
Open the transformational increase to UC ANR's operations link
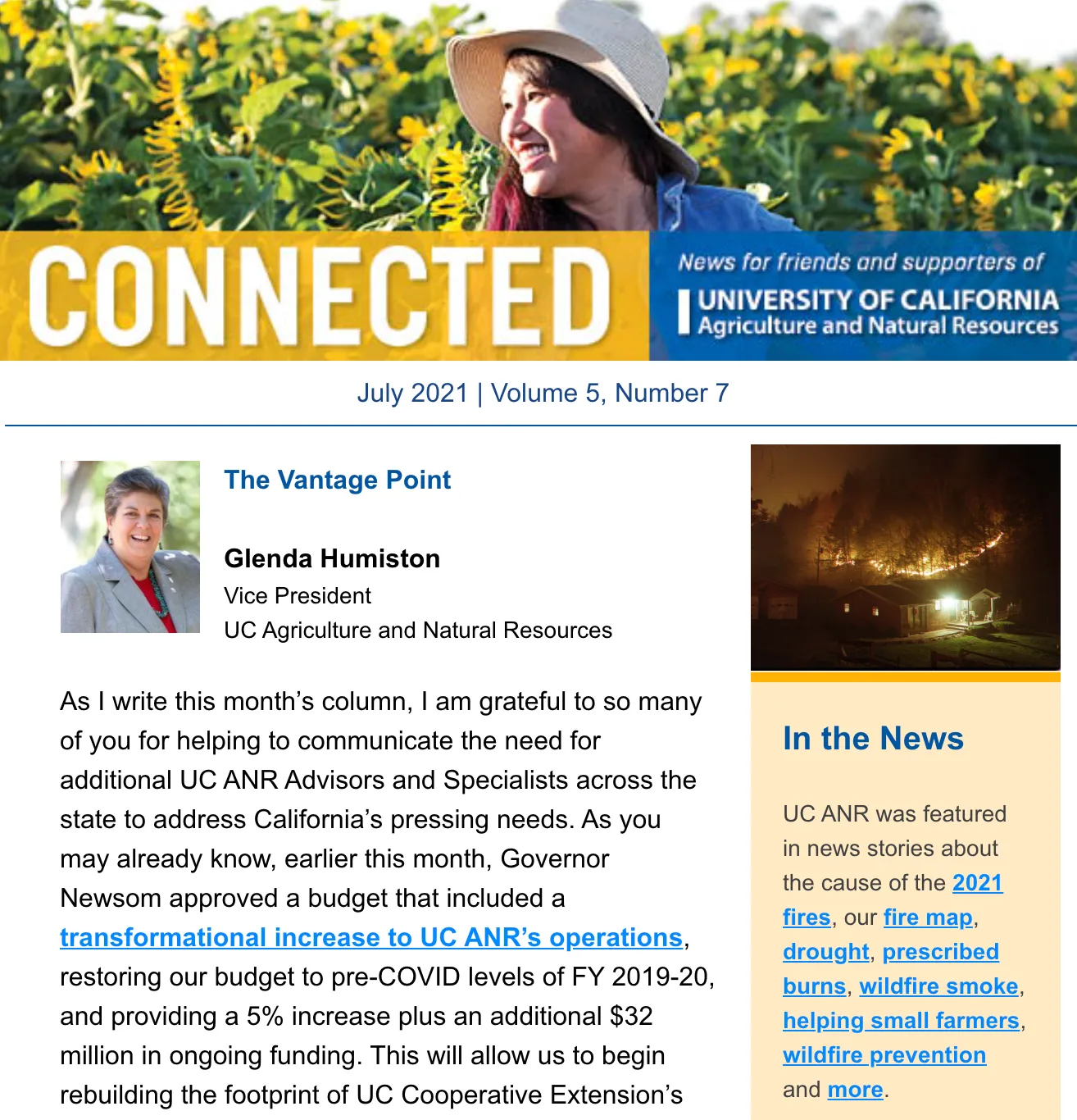tap(370, 937)
